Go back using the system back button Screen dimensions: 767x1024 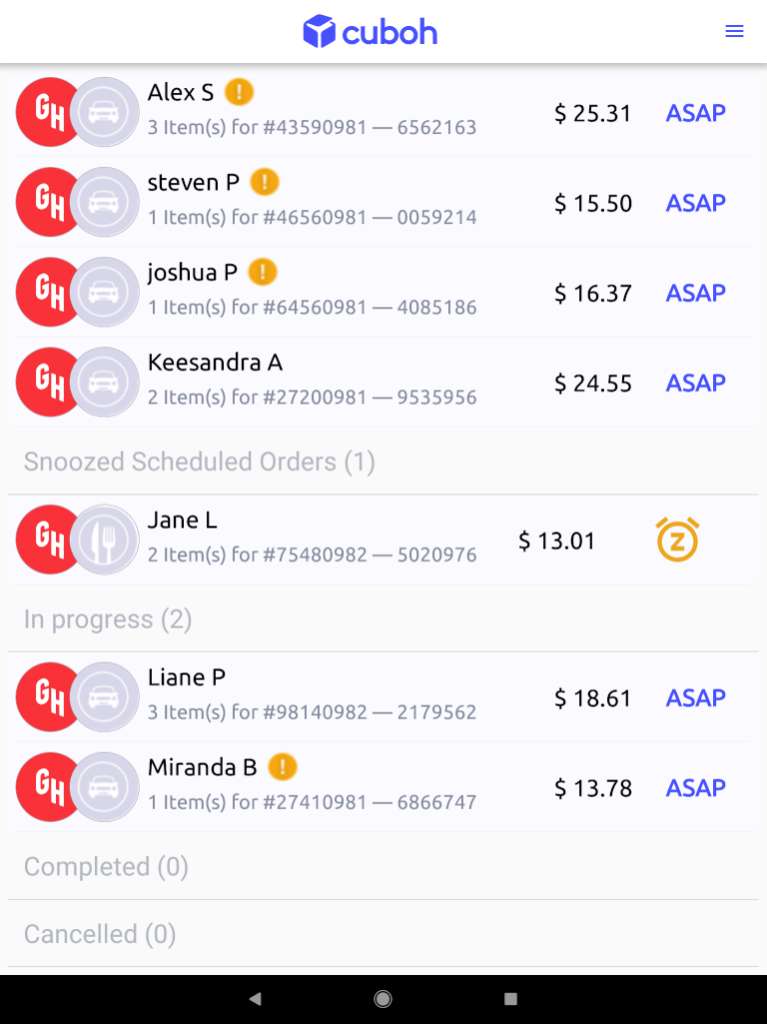click(255, 998)
